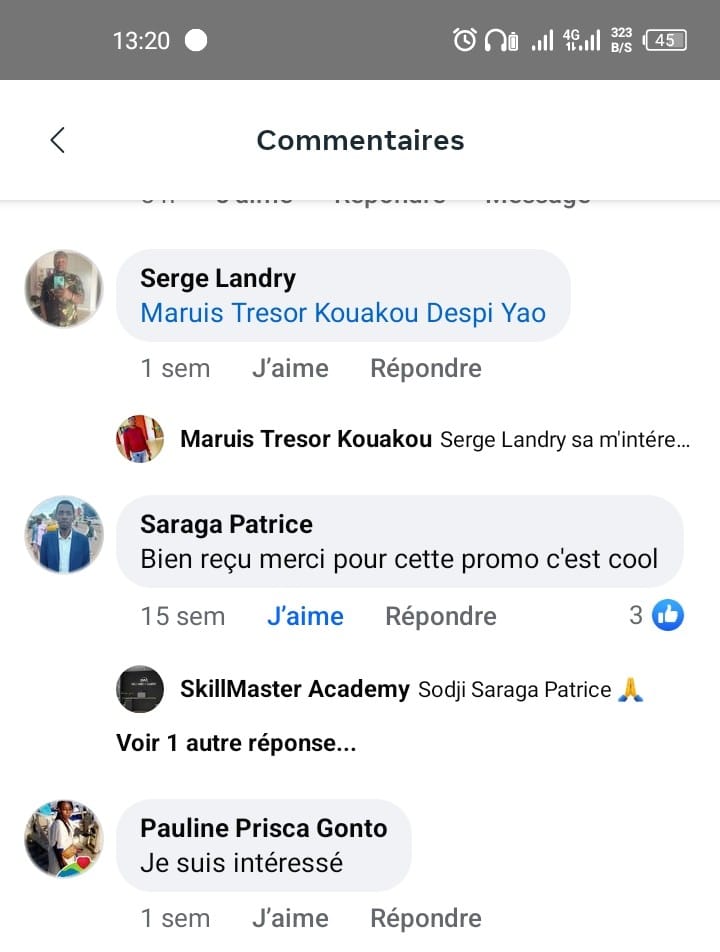Open Saraga Patrice's profile picture
720x952 pixels.
[63, 535]
